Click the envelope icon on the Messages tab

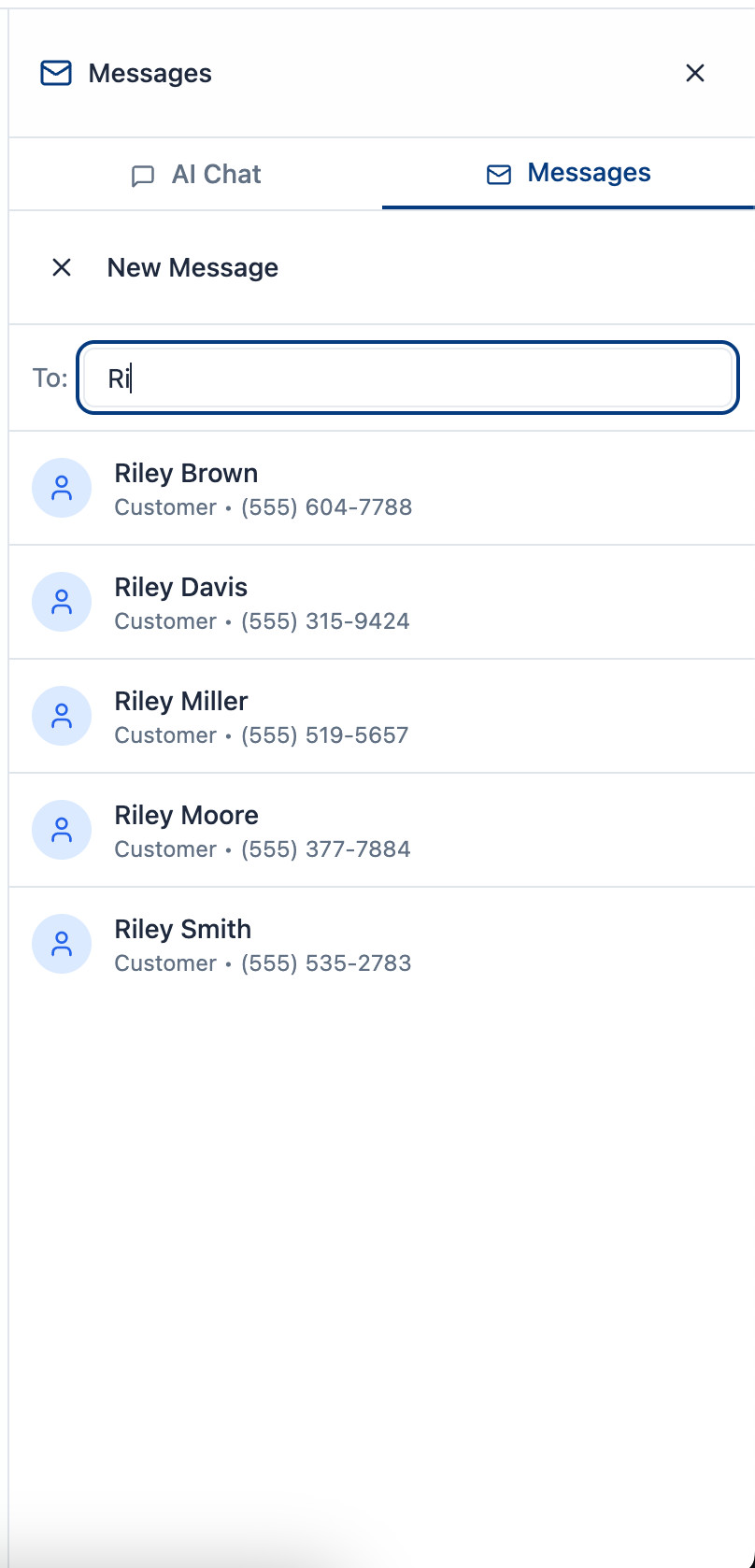coord(499,174)
